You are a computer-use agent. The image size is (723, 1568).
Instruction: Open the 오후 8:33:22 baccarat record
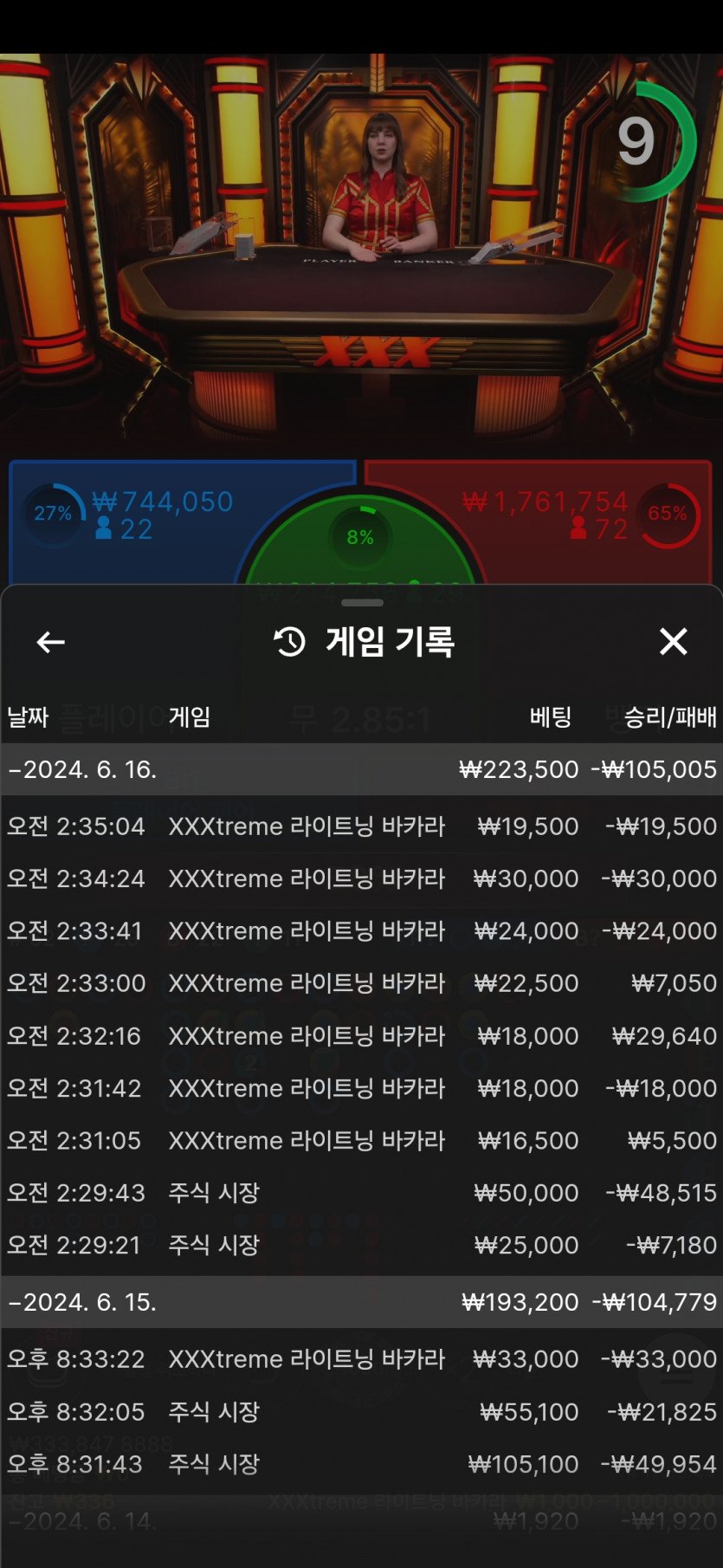pyautogui.click(x=361, y=1359)
